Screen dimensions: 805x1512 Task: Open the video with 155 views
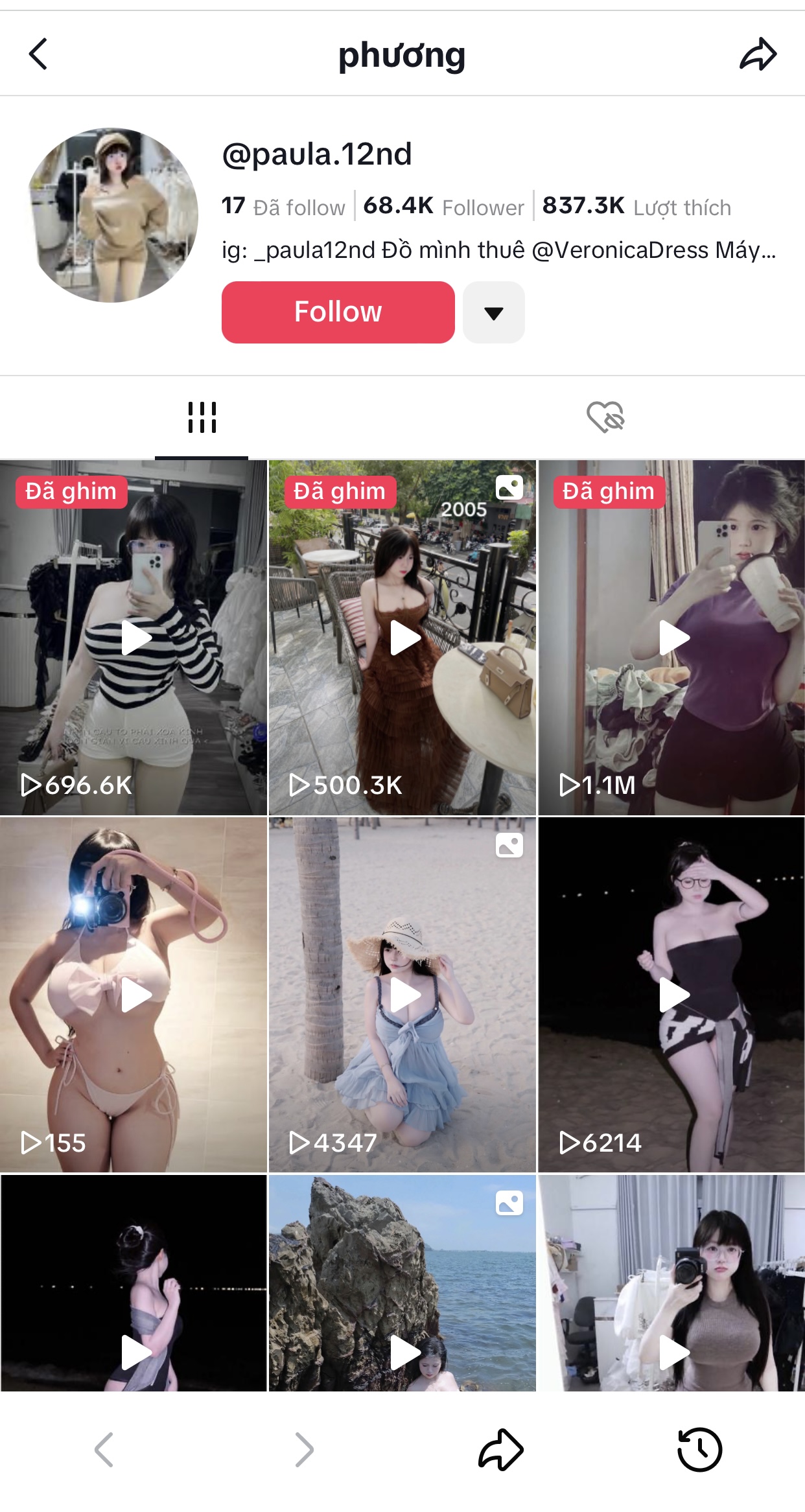(134, 995)
